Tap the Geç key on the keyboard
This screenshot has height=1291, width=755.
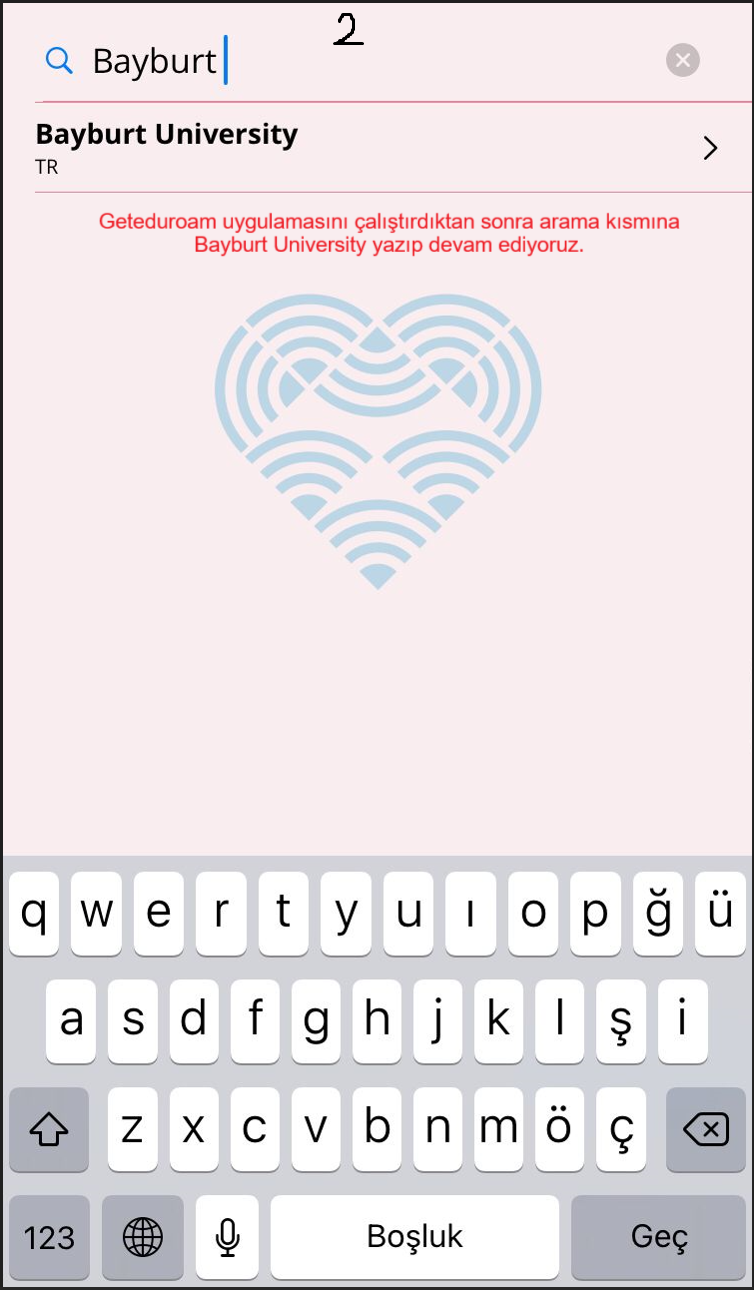pyautogui.click(x=659, y=1237)
